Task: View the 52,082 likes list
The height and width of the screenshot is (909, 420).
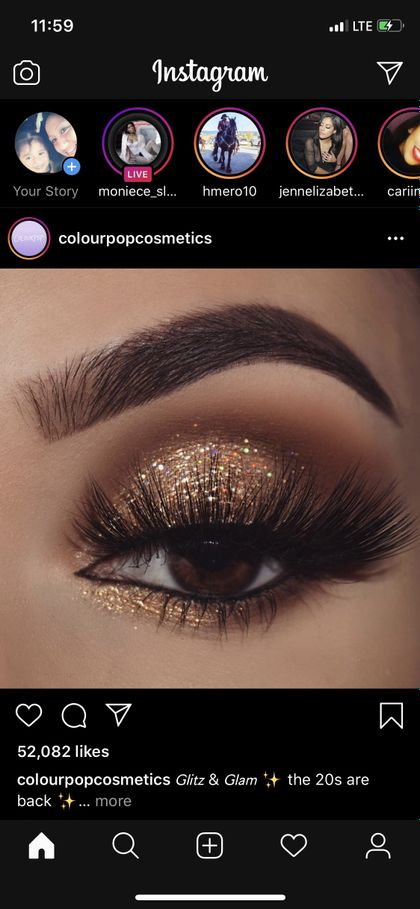Action: [x=63, y=751]
